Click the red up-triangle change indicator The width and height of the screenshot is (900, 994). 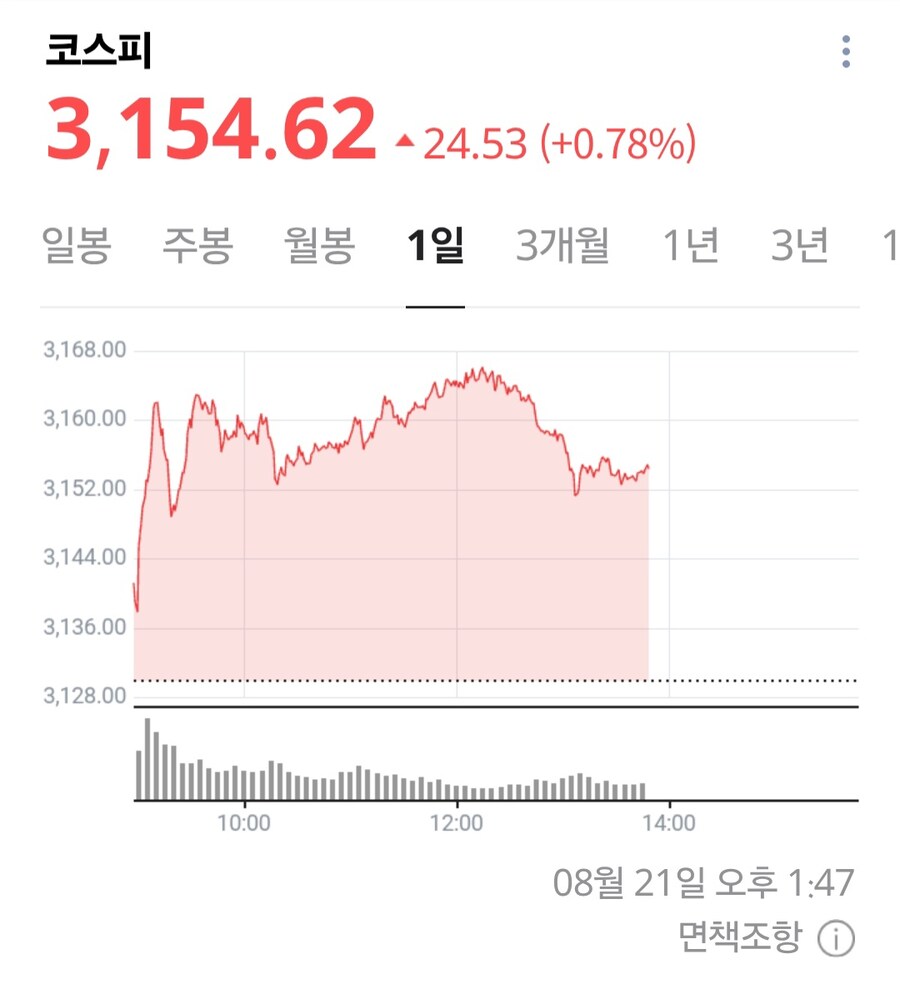[405, 141]
